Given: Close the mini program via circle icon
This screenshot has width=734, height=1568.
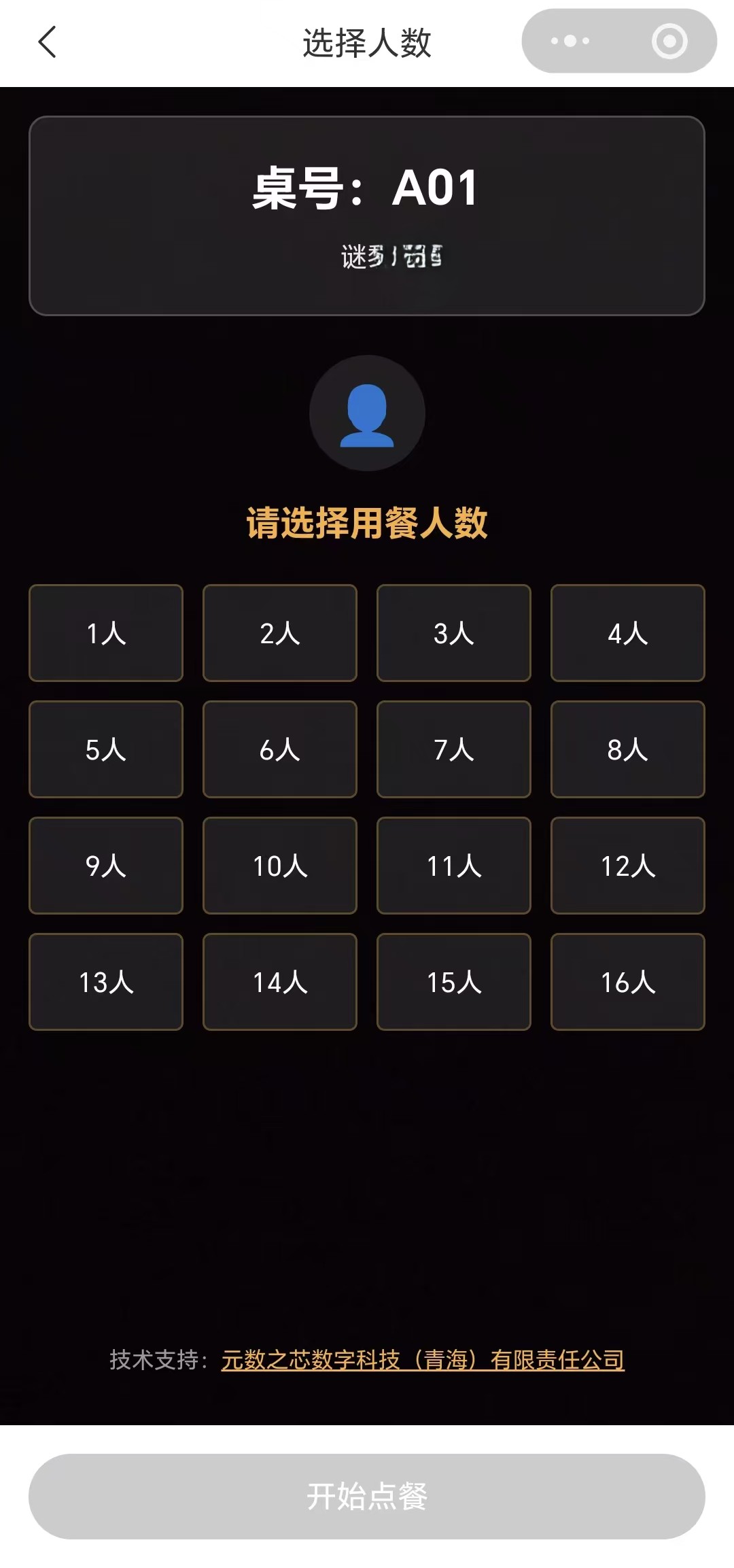Looking at the screenshot, I should pyautogui.click(x=669, y=41).
